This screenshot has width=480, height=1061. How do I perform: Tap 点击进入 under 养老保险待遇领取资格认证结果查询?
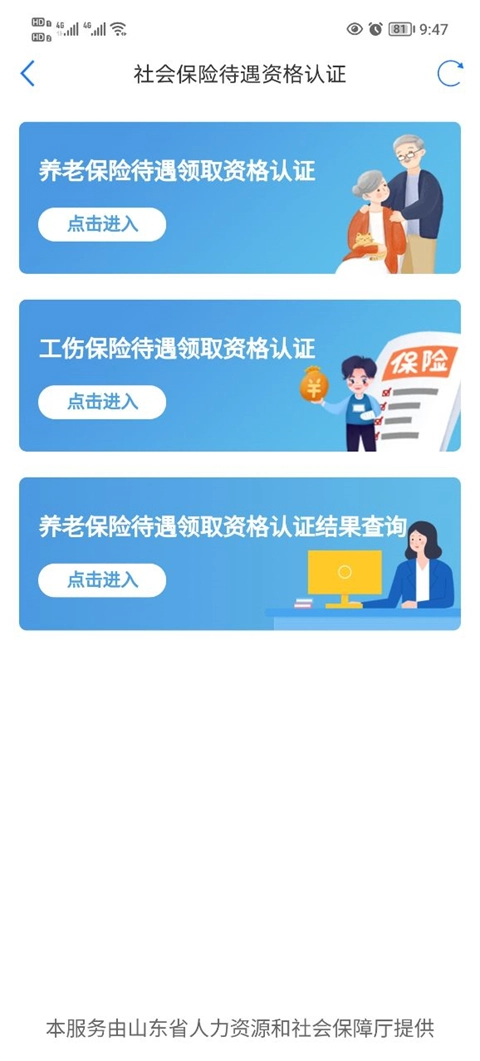click(102, 580)
